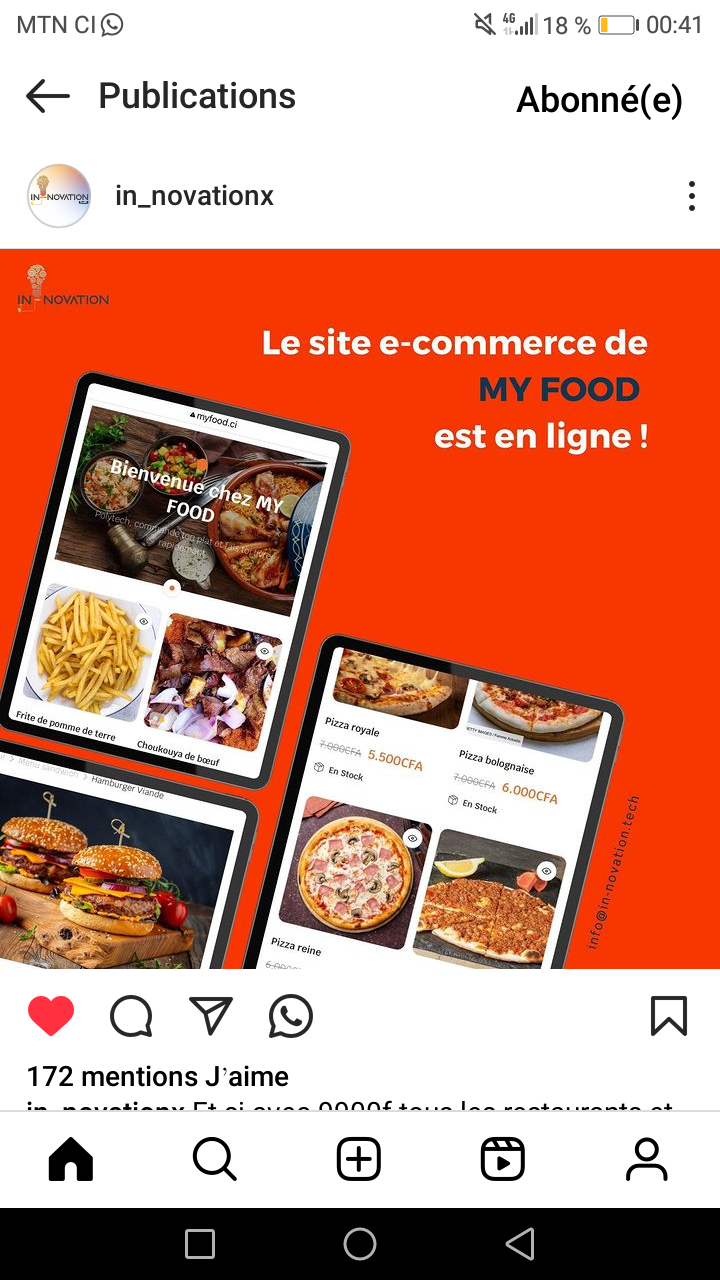720x1280 pixels.
Task: Tap the system recent apps square button
Action: tap(200, 1244)
